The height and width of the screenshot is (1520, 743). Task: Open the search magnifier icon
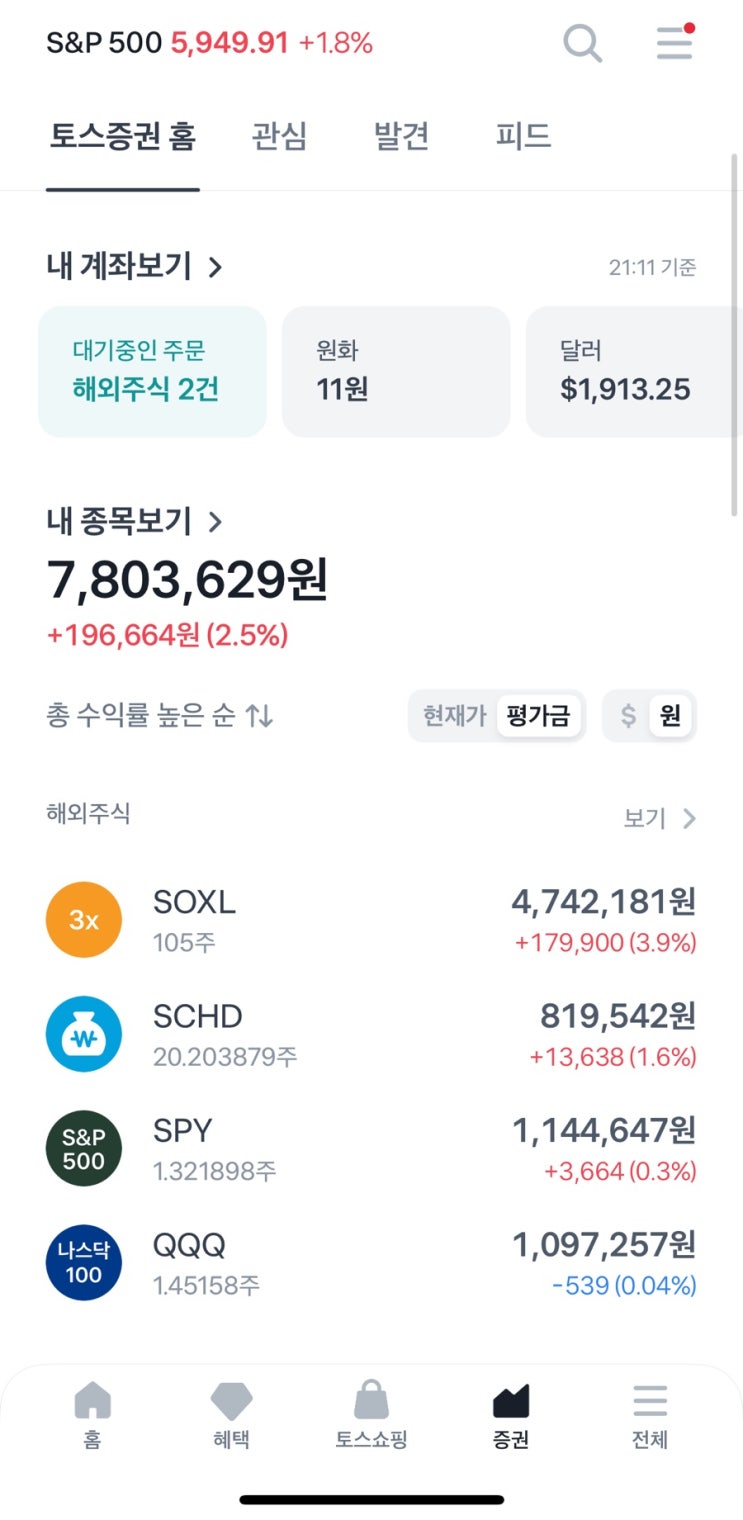pyautogui.click(x=583, y=43)
